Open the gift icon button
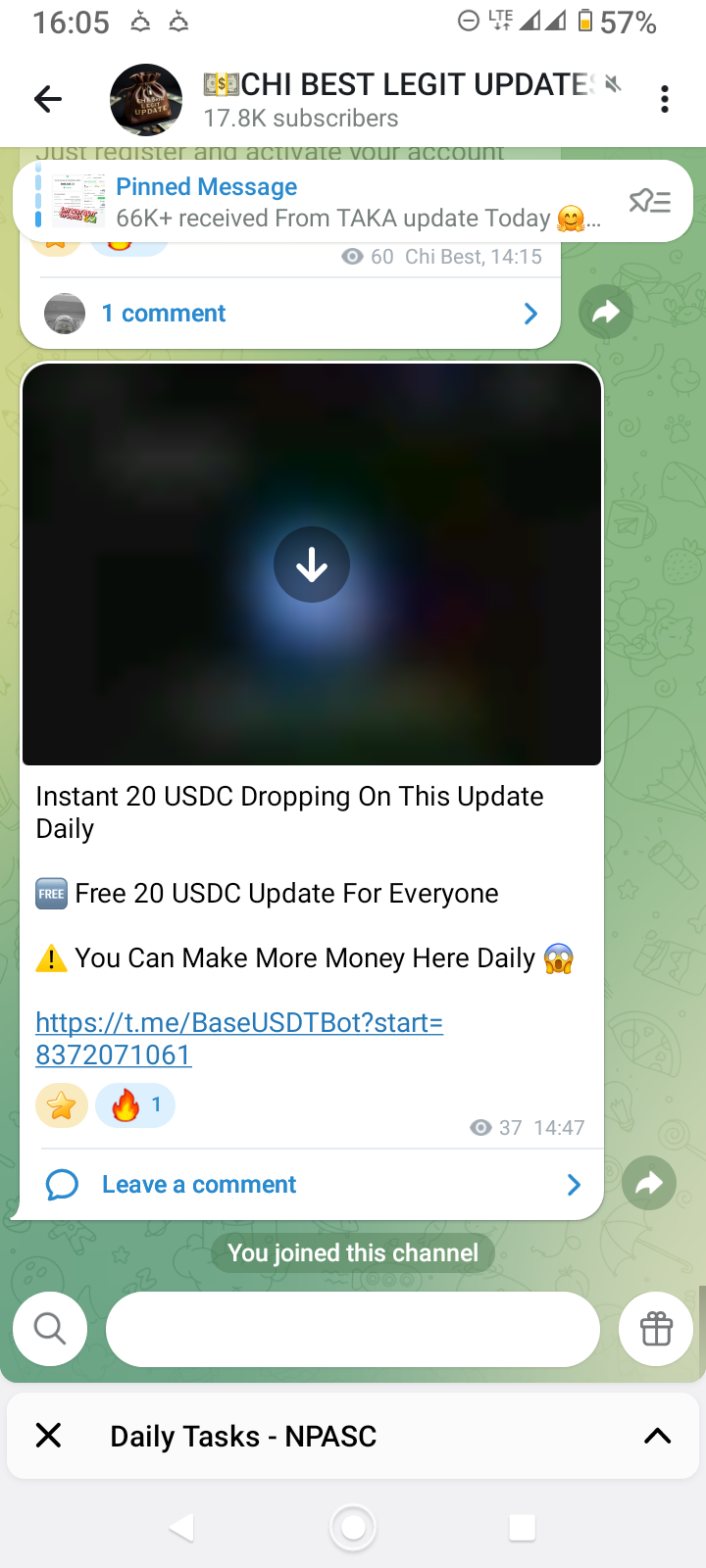Image resolution: width=706 pixels, height=1568 pixels. click(656, 1329)
